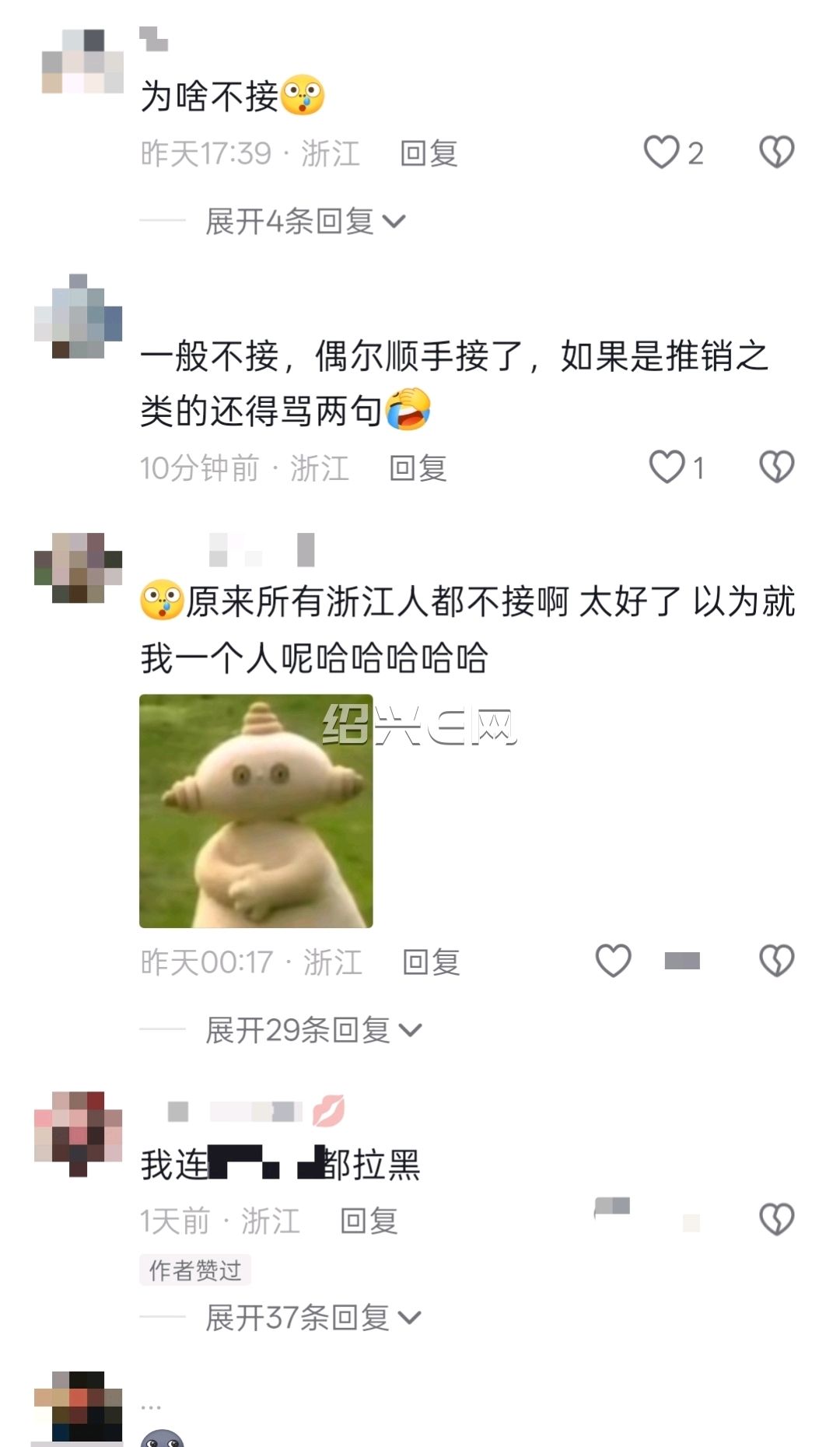The width and height of the screenshot is (840, 1447).
Task: Reply to the comment posted 10分钟前
Action: pyautogui.click(x=418, y=468)
